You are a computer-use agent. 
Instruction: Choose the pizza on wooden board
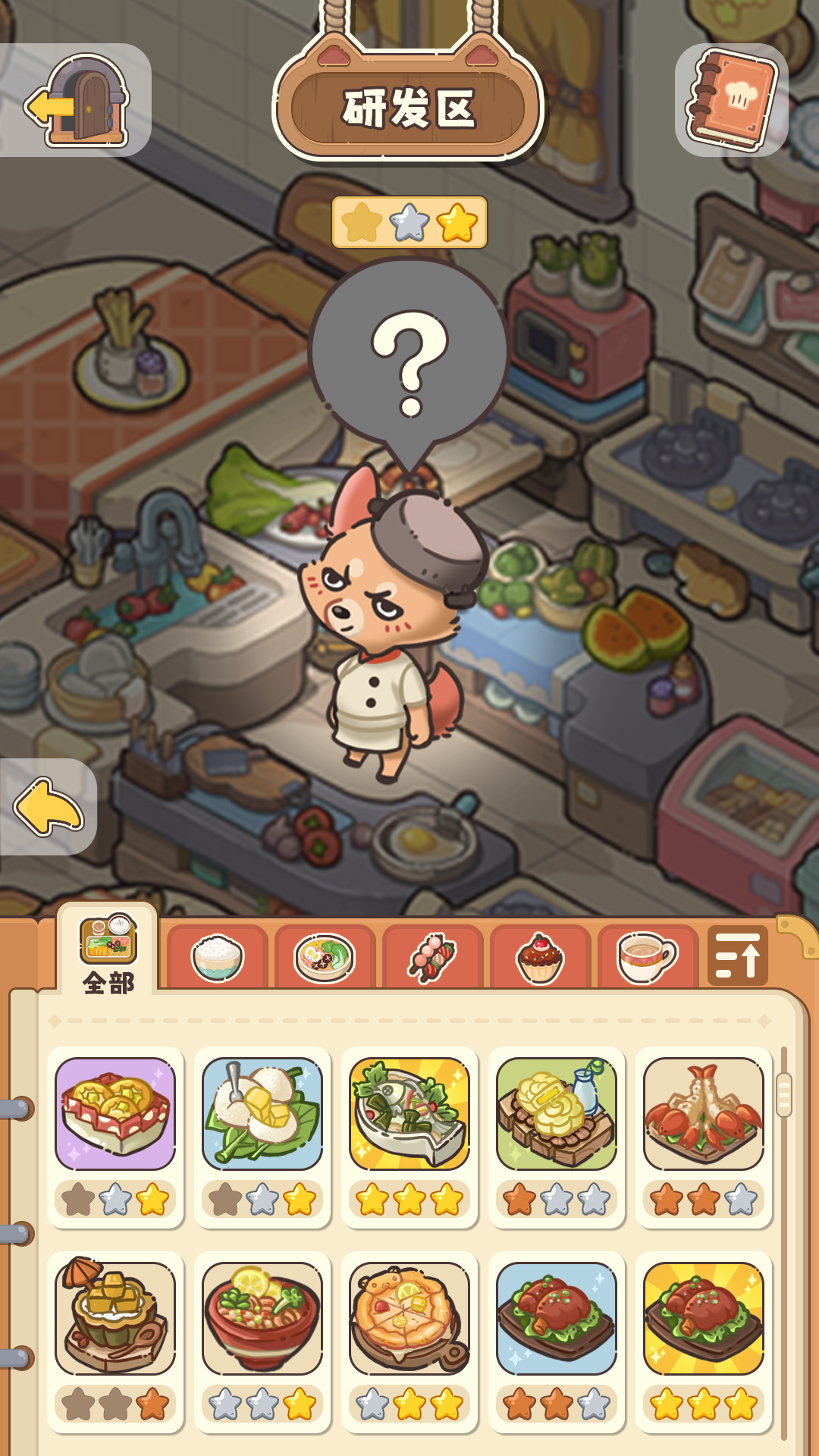coord(409,1319)
